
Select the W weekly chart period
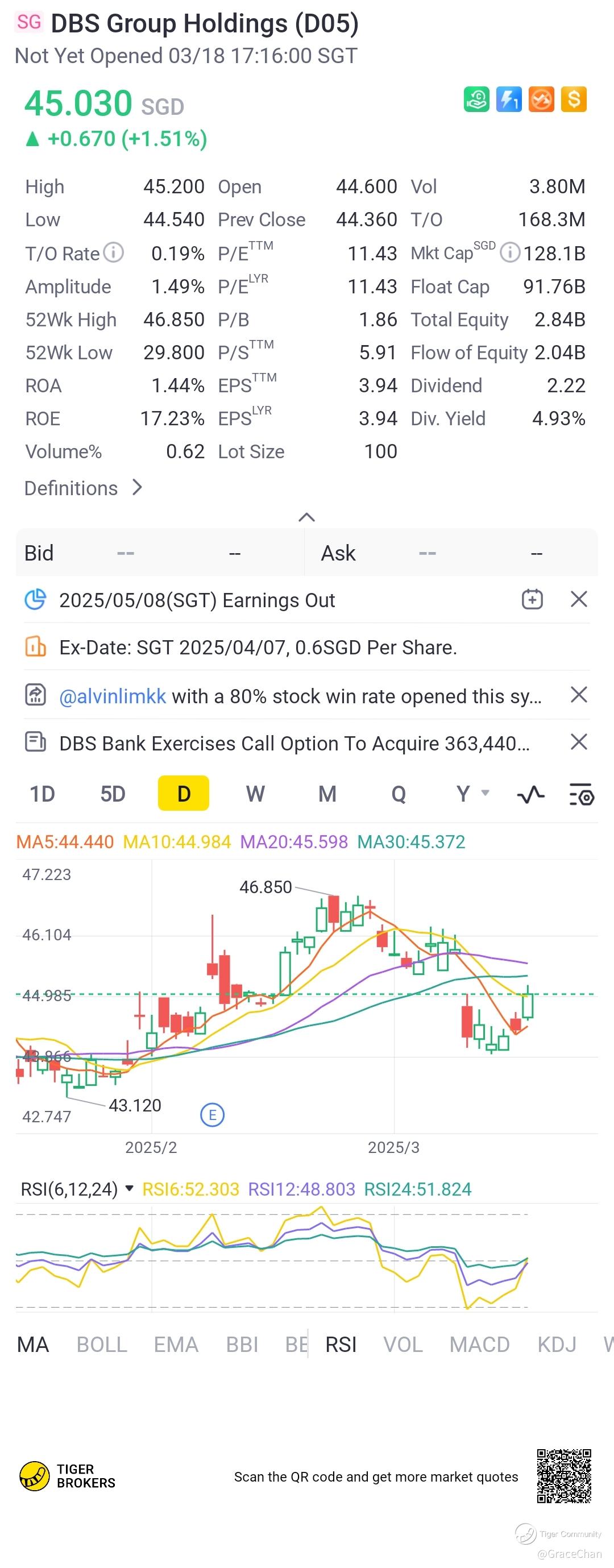(x=255, y=794)
